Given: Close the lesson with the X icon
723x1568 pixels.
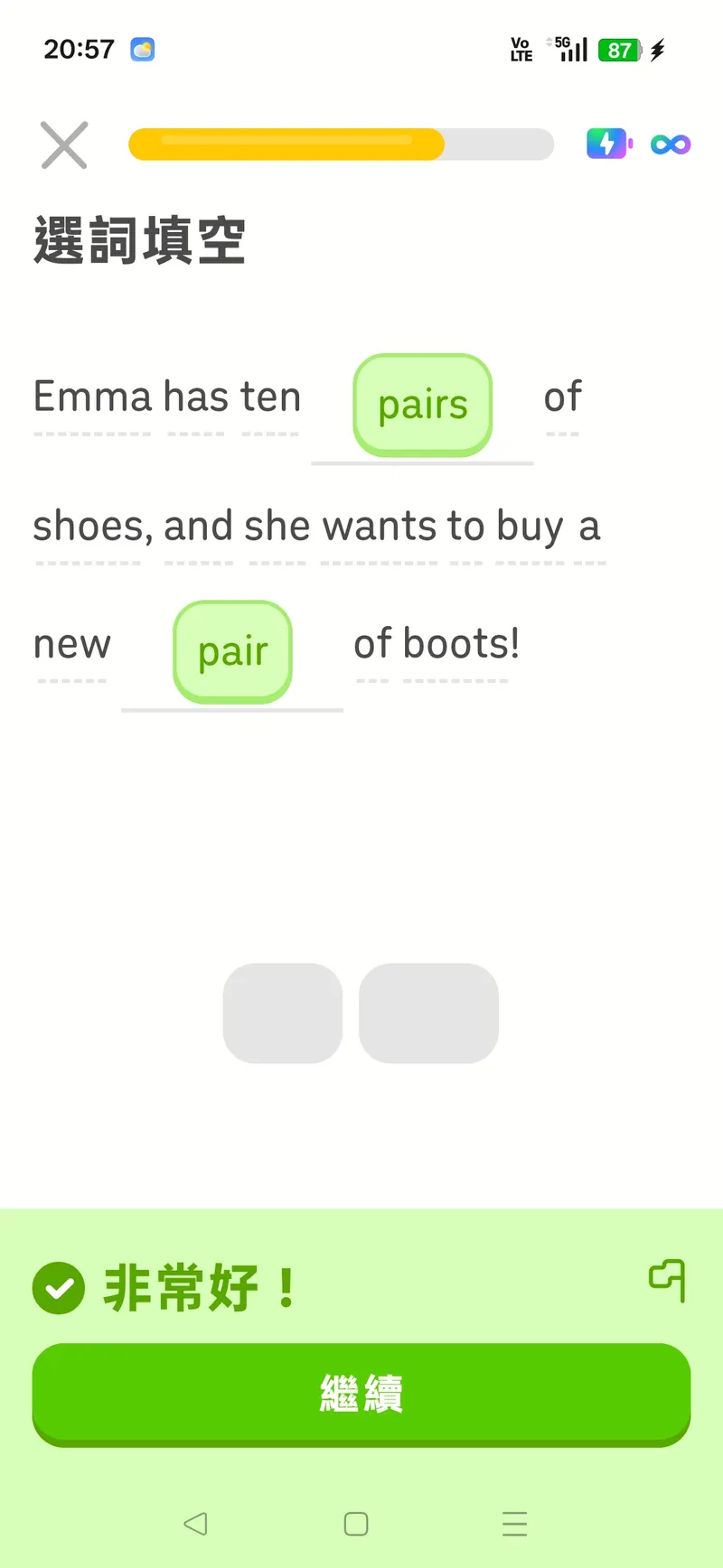Looking at the screenshot, I should (x=64, y=145).
